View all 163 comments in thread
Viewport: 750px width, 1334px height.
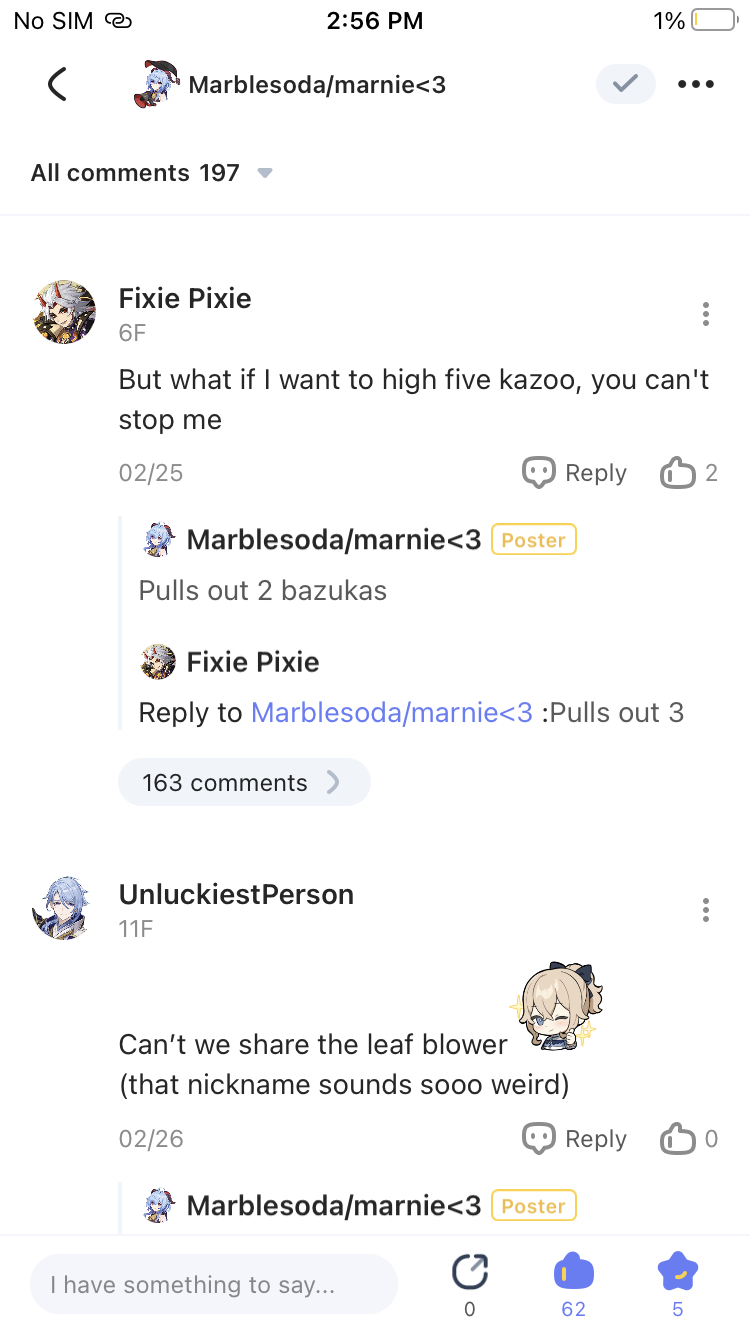(x=243, y=782)
